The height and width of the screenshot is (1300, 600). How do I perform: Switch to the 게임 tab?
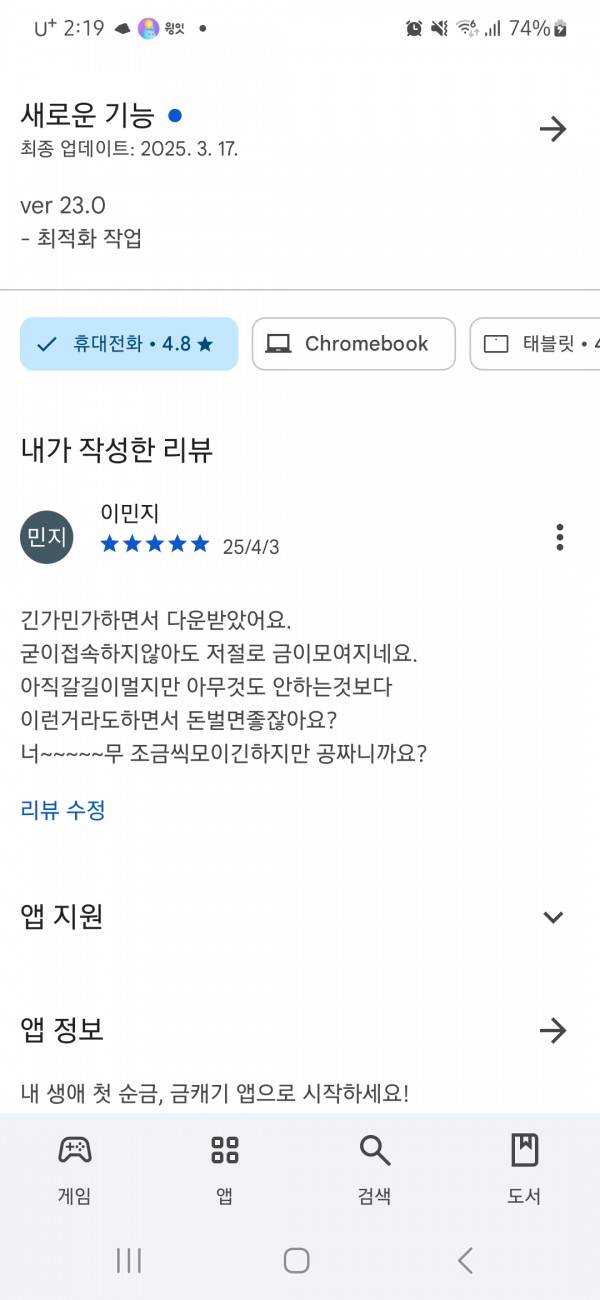[x=75, y=1168]
